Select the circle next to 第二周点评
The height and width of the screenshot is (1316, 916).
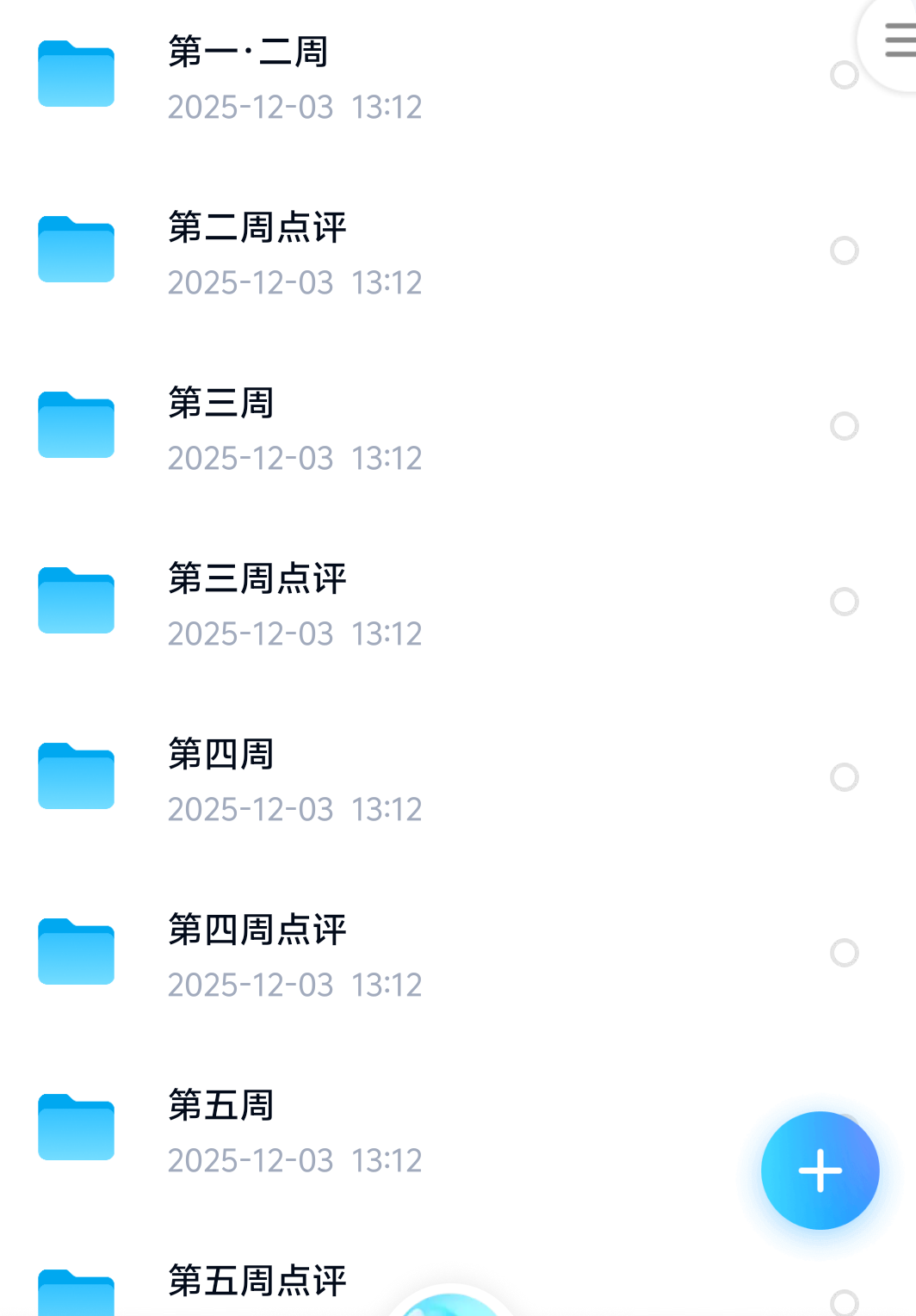coord(845,250)
